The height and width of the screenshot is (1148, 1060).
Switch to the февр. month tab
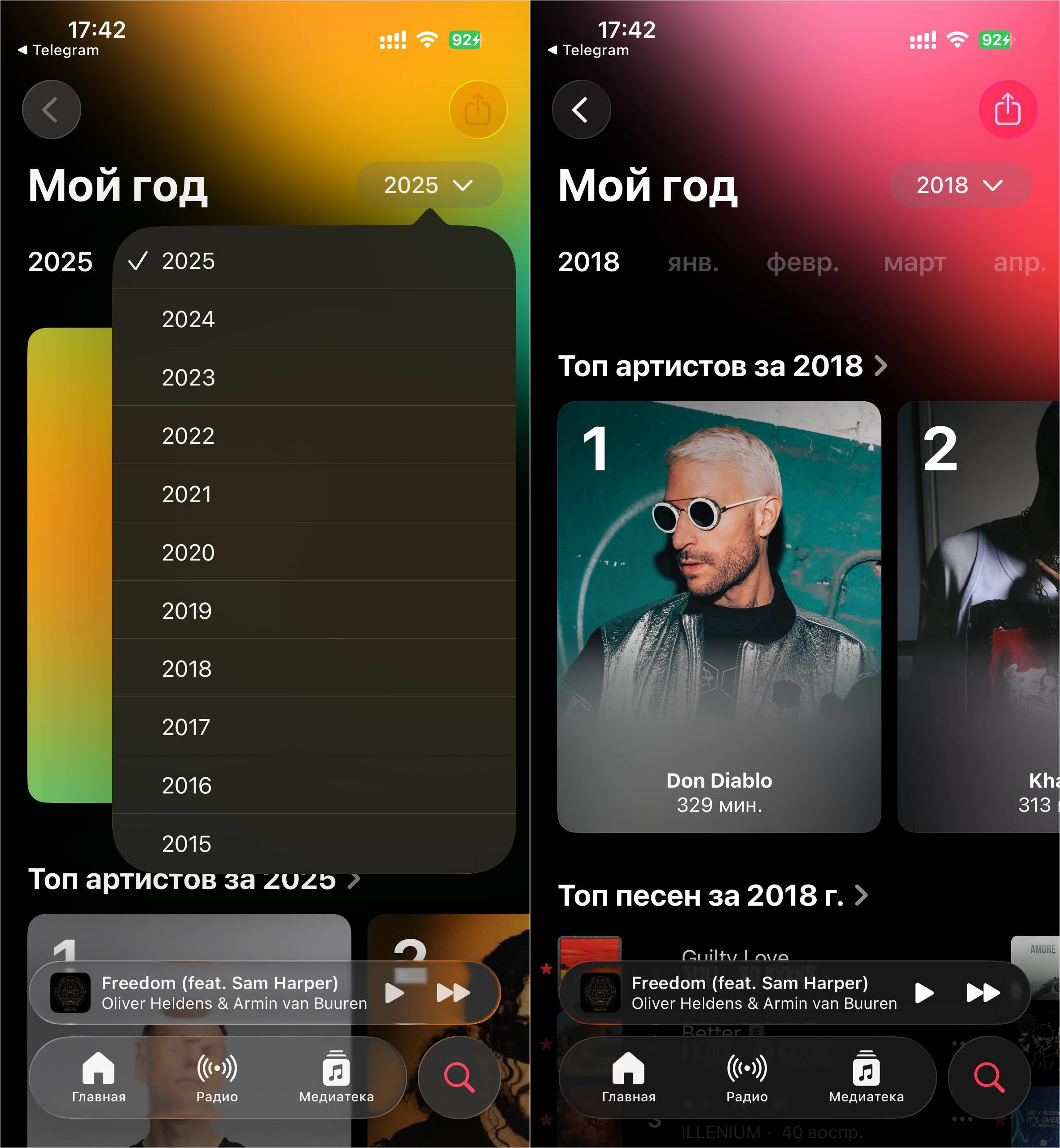[803, 263]
